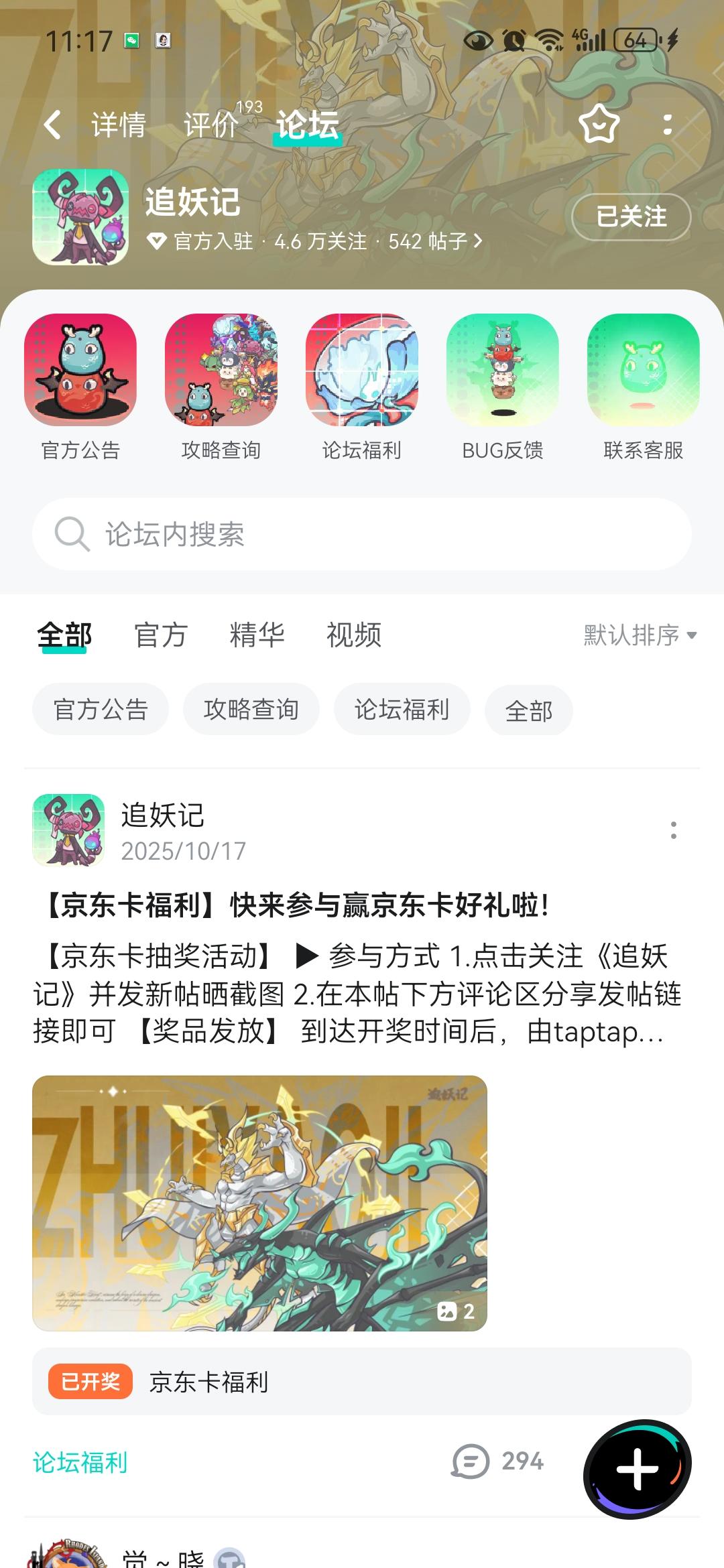Open the 542 帖子 link
This screenshot has width=724, height=1568.
click(x=432, y=243)
